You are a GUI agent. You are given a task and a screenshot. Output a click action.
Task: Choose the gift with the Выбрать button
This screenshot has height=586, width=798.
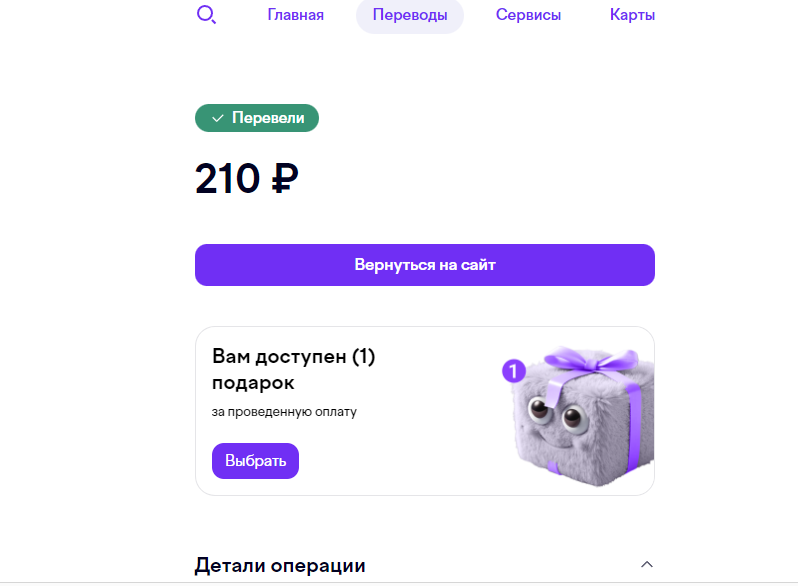click(255, 461)
